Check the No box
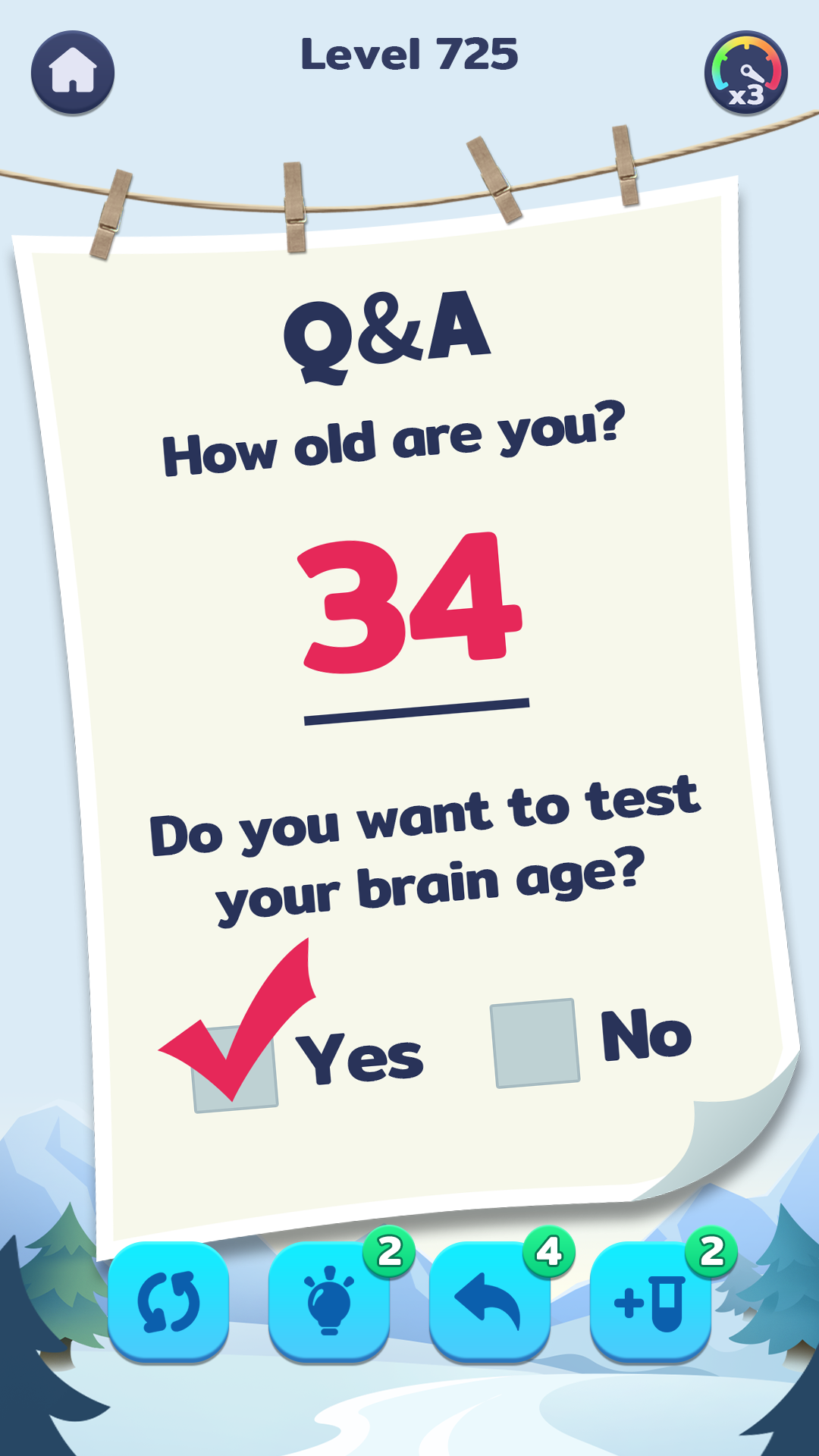 point(535,1043)
